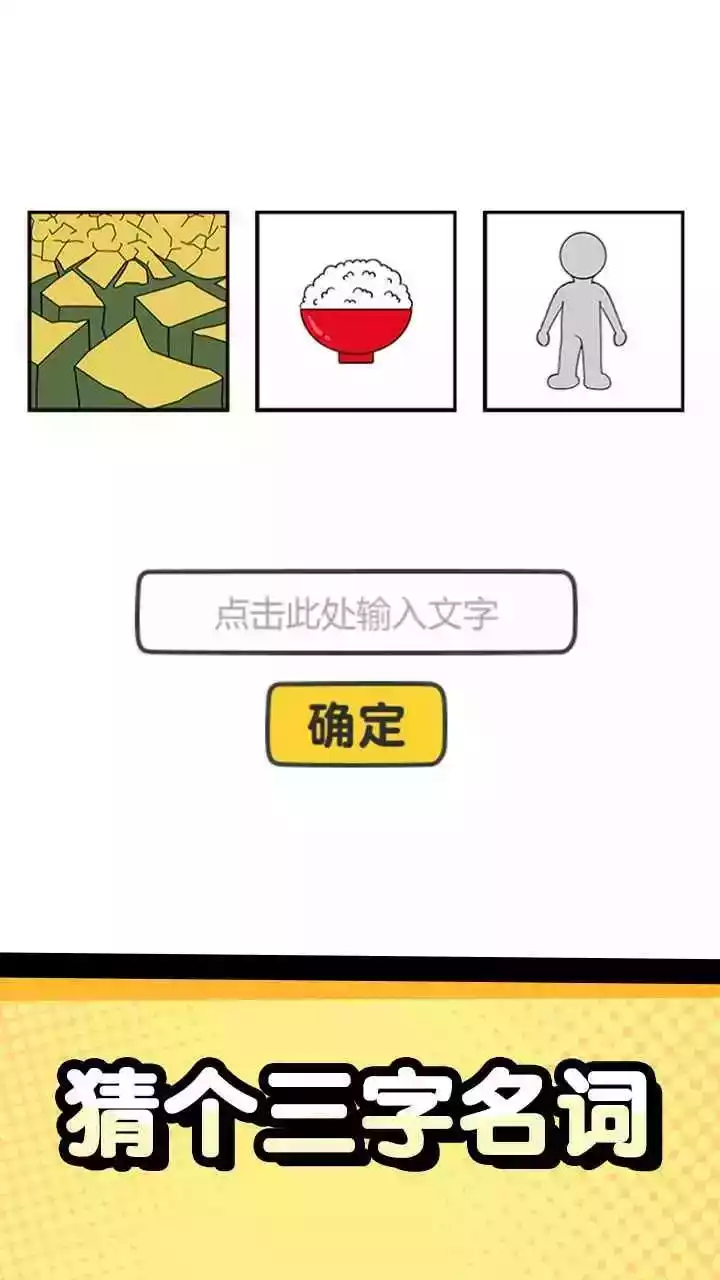Image resolution: width=720 pixels, height=1280 pixels.
Task: Tap the text input field 点击此处输入文字
Action: pos(356,612)
